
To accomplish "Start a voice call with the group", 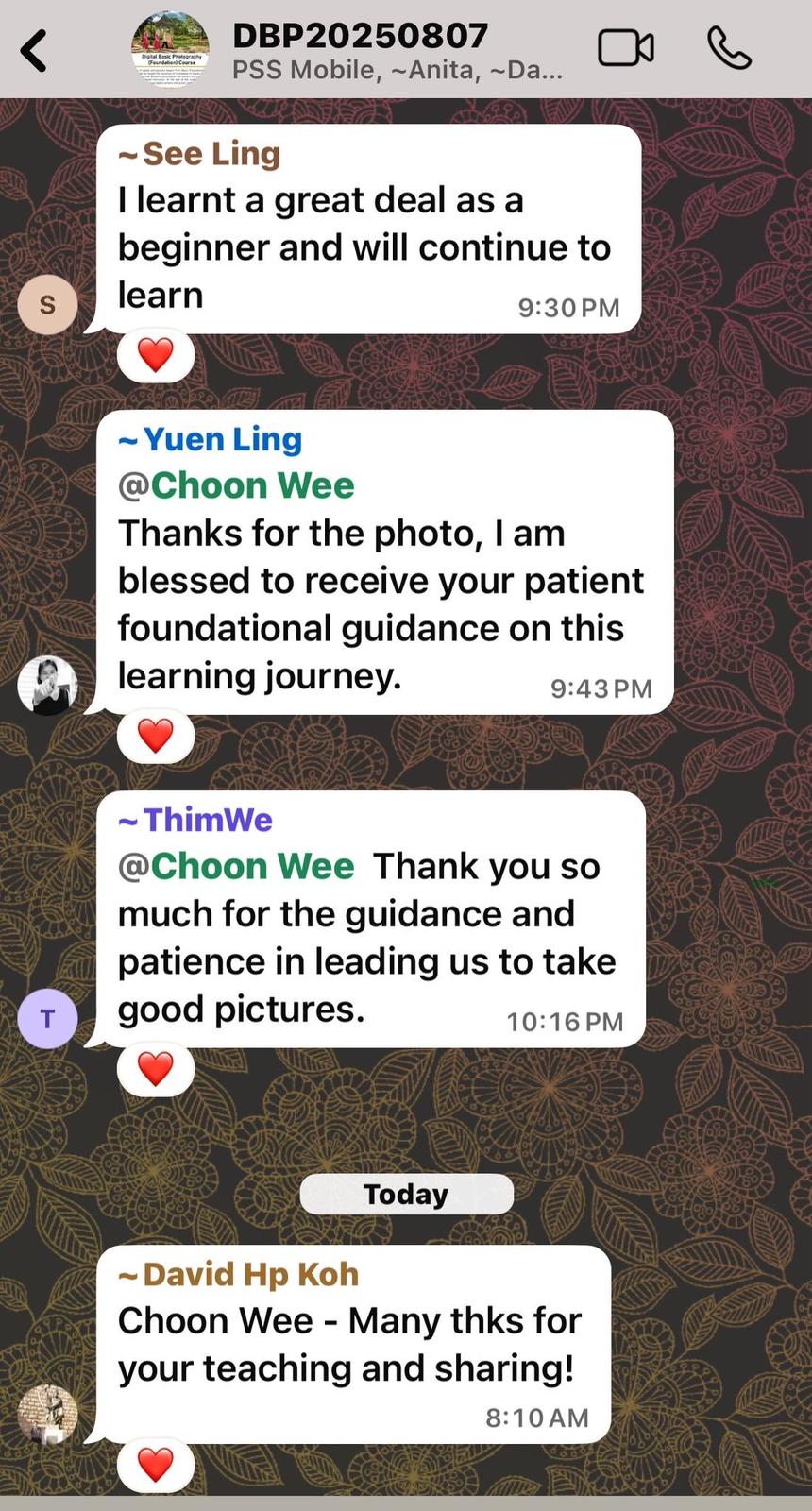I will pos(729,48).
